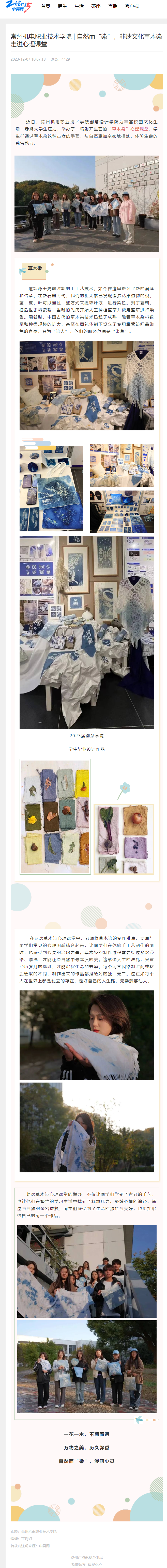Open the 茶座 section
167x1568 pixels.
(x=96, y=7)
